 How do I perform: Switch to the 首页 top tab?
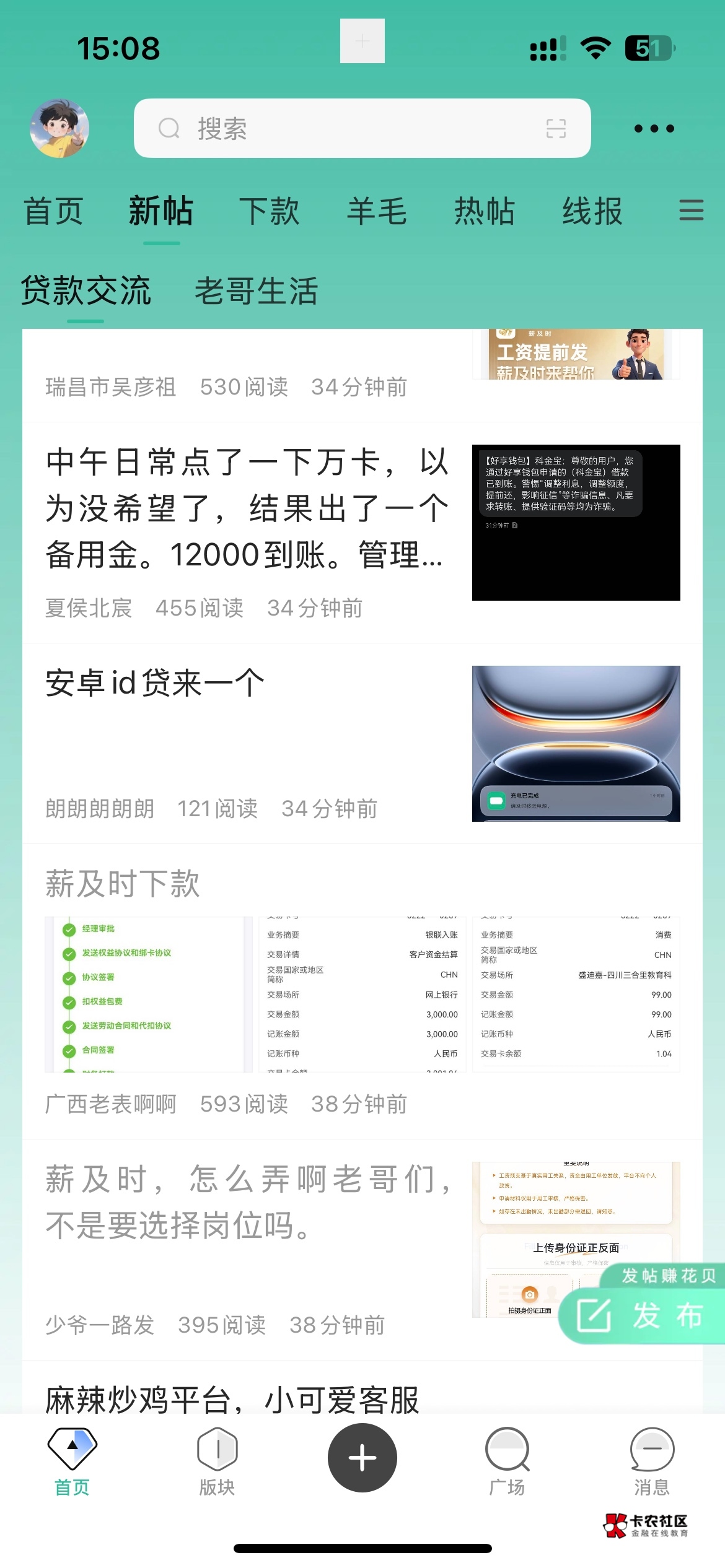53,212
